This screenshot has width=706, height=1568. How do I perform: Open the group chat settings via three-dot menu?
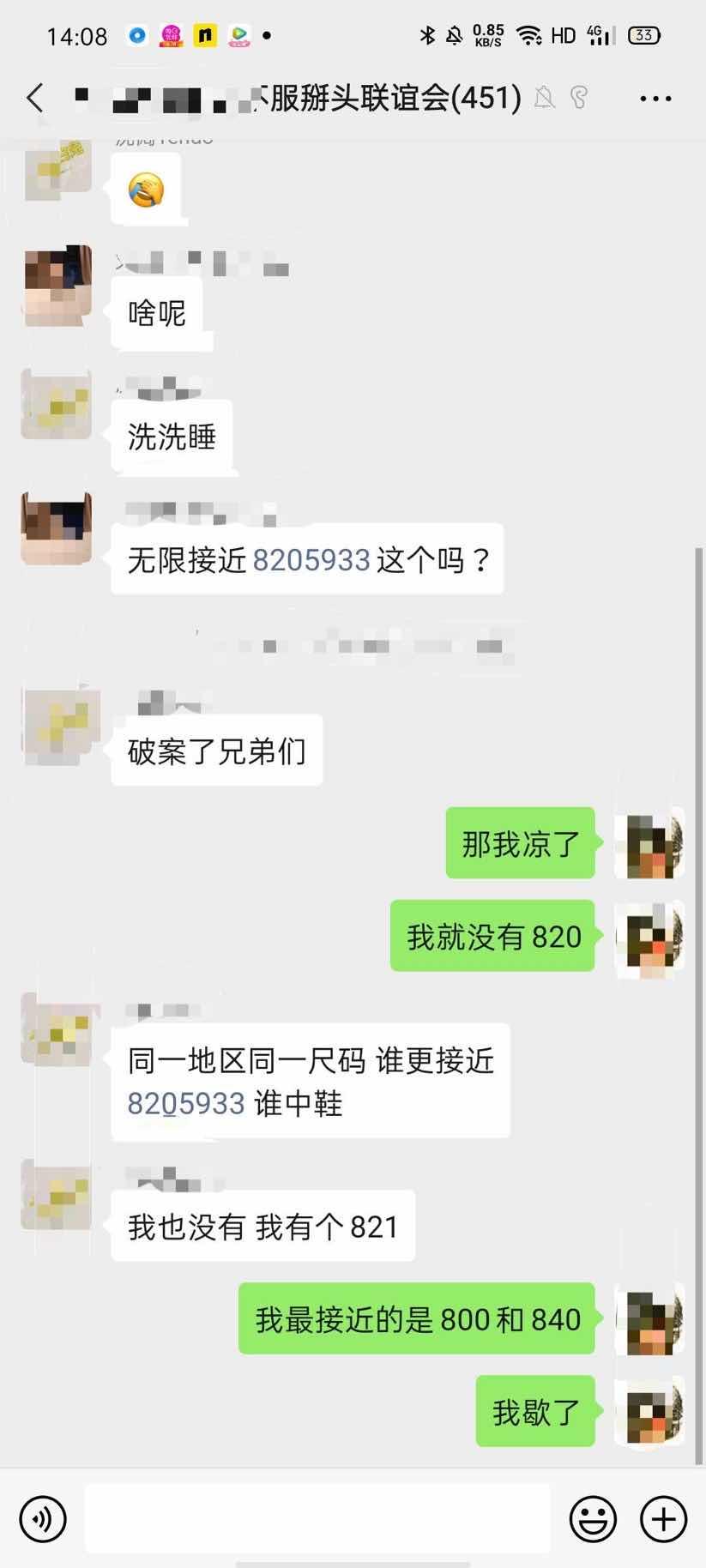(x=655, y=99)
